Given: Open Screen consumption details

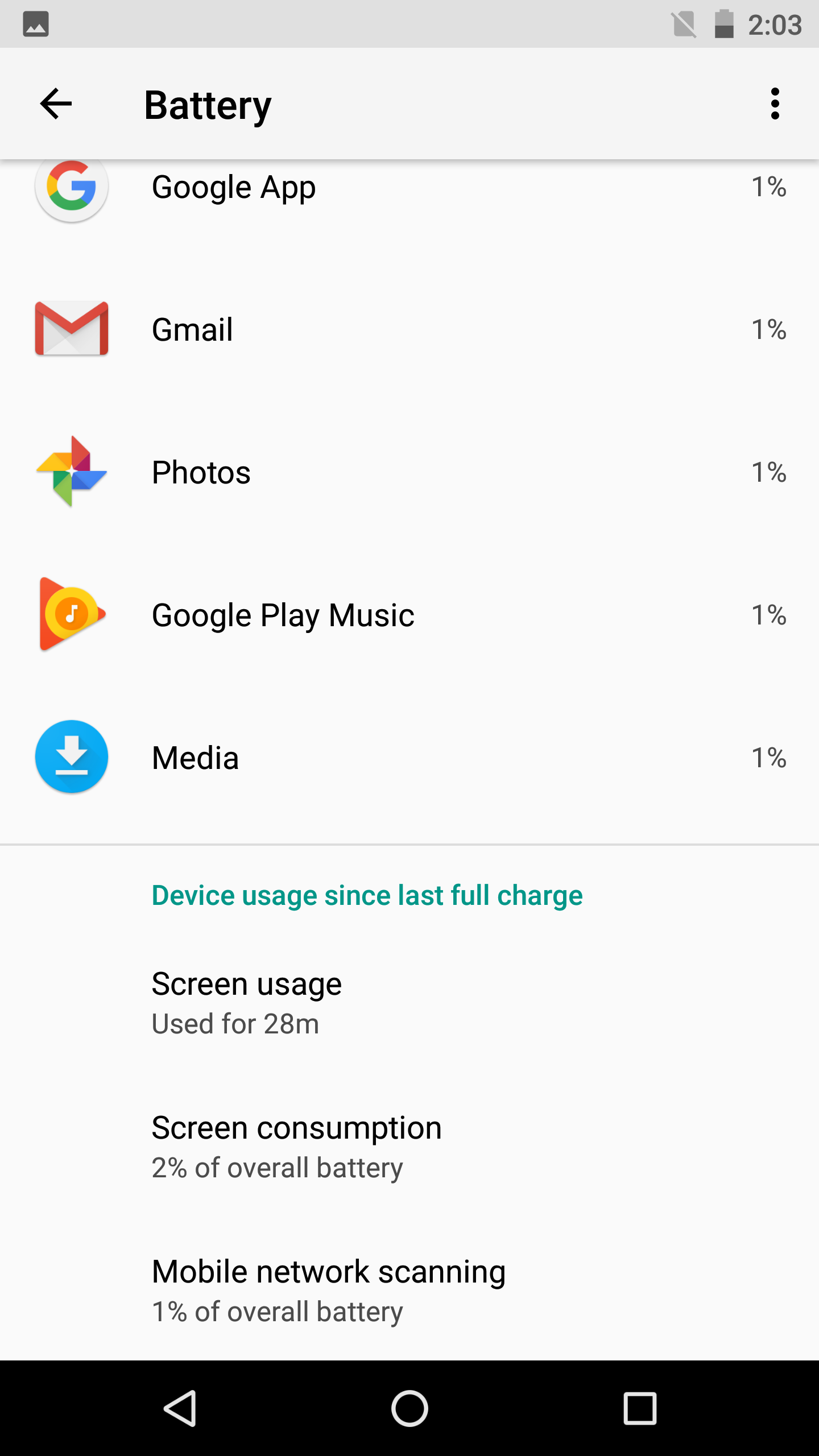Looking at the screenshot, I should [x=409, y=1147].
